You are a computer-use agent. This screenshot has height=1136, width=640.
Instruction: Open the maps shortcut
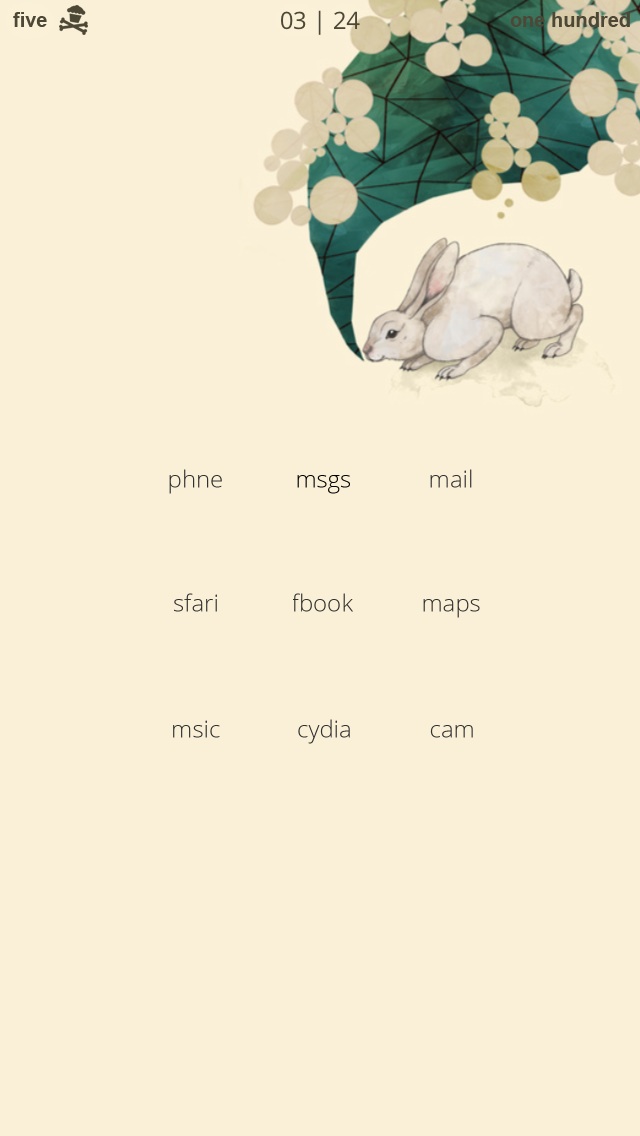(451, 605)
